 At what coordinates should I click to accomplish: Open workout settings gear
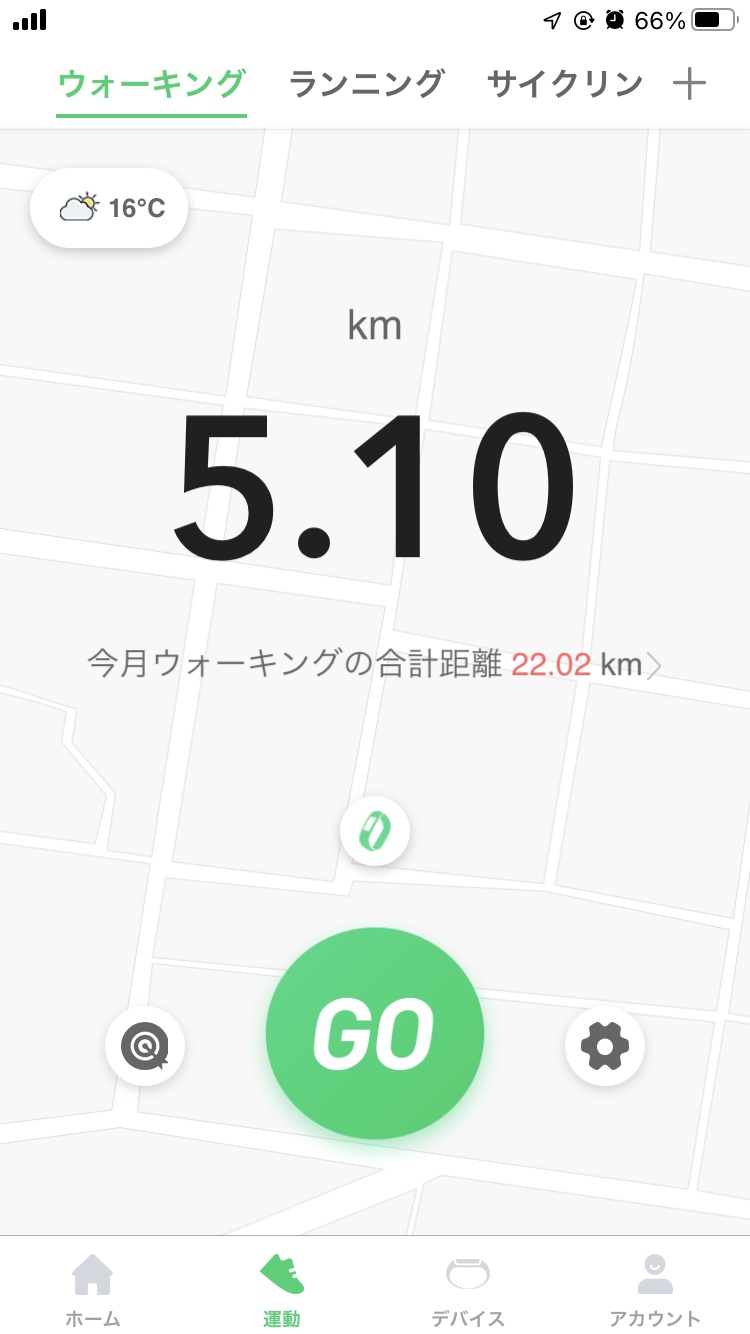[x=605, y=1047]
